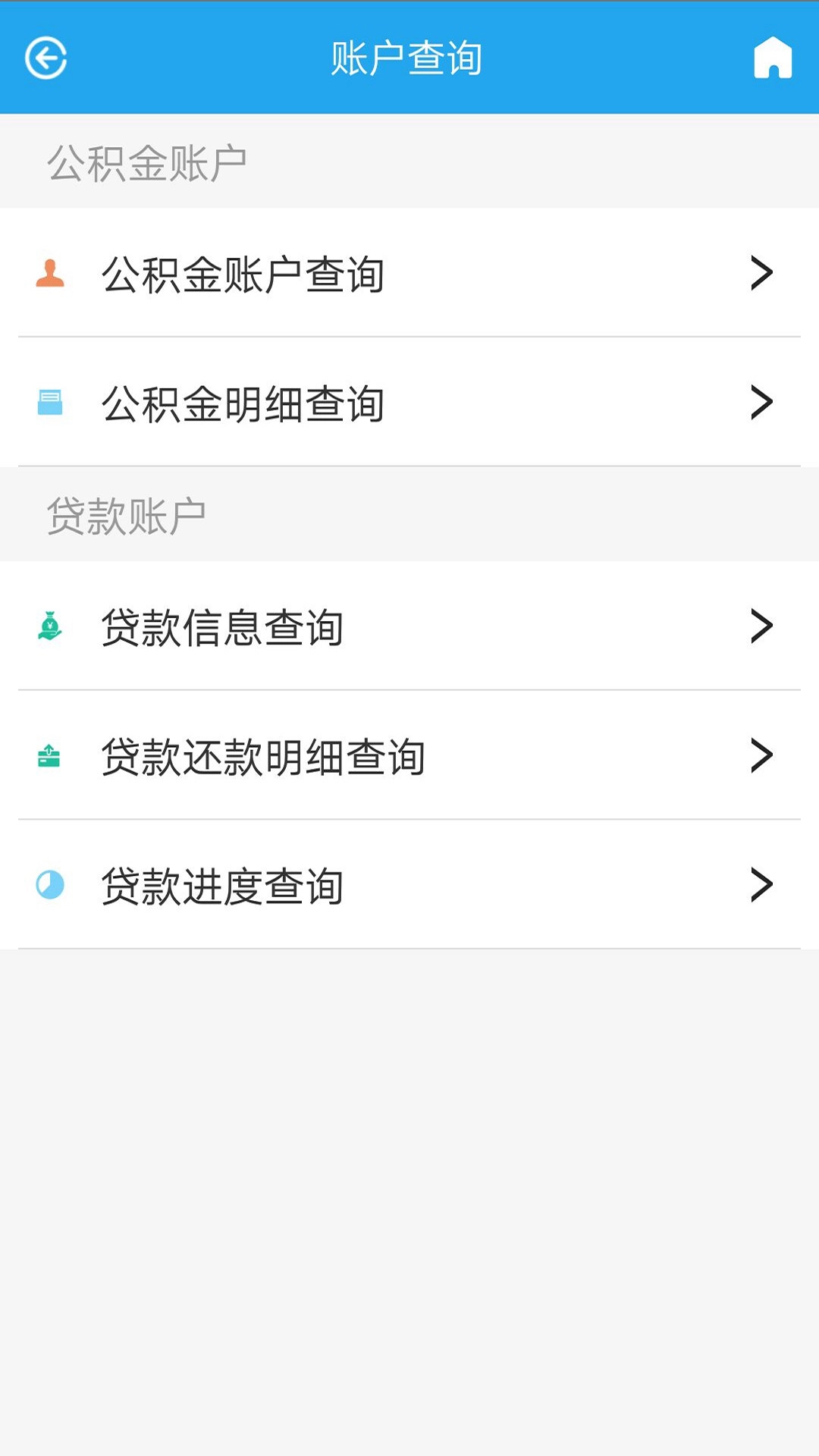Screen dimensions: 819x1456
Task: Tap the circular back button icon
Action: coord(47,57)
